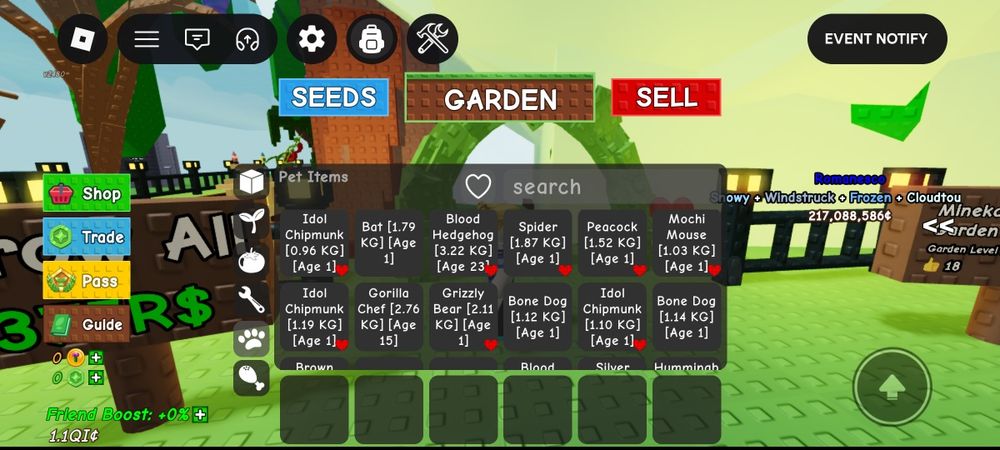Tap the EVENT NOTIFY button

876,39
